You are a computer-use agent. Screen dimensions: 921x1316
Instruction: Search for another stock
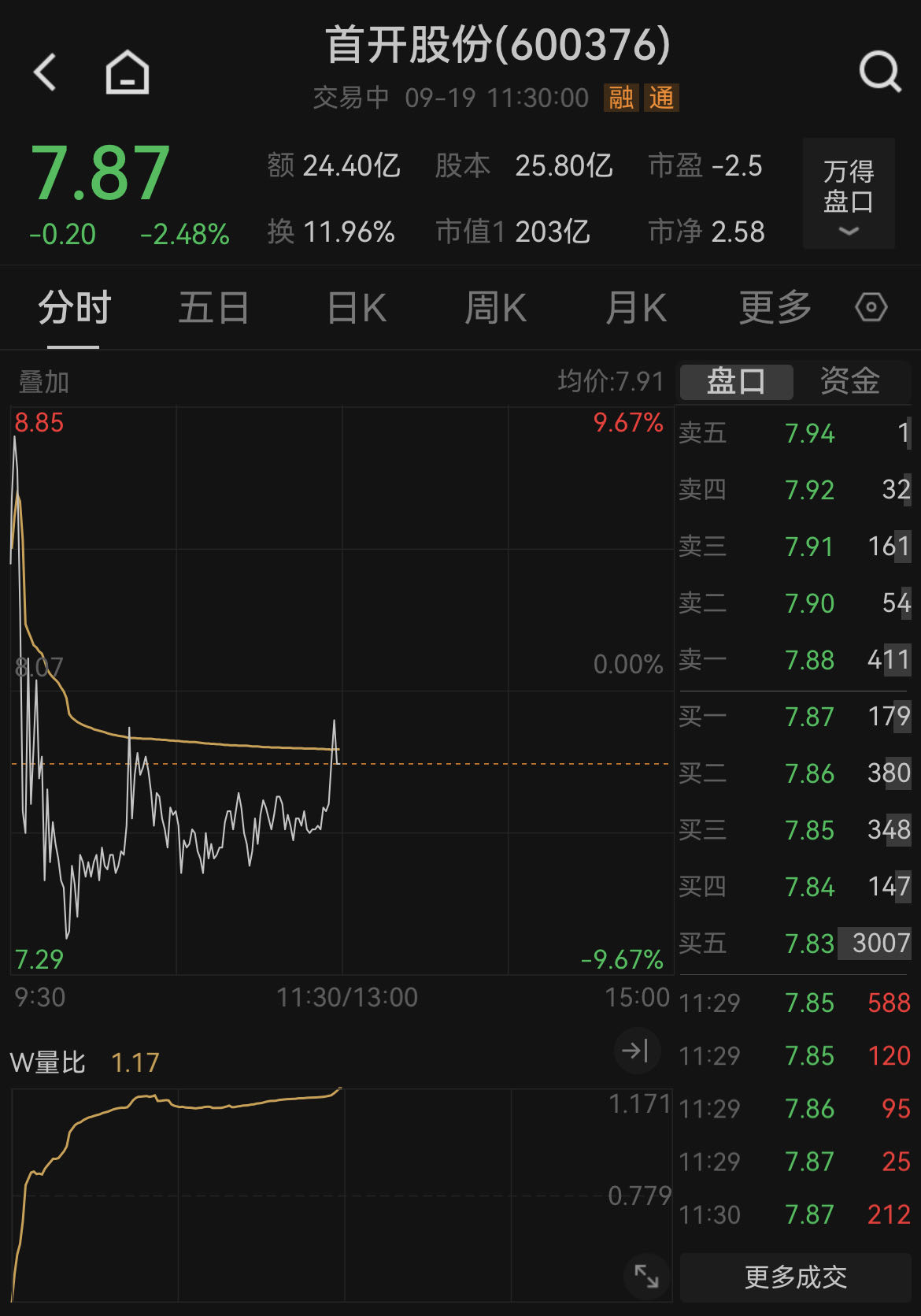coord(879,72)
